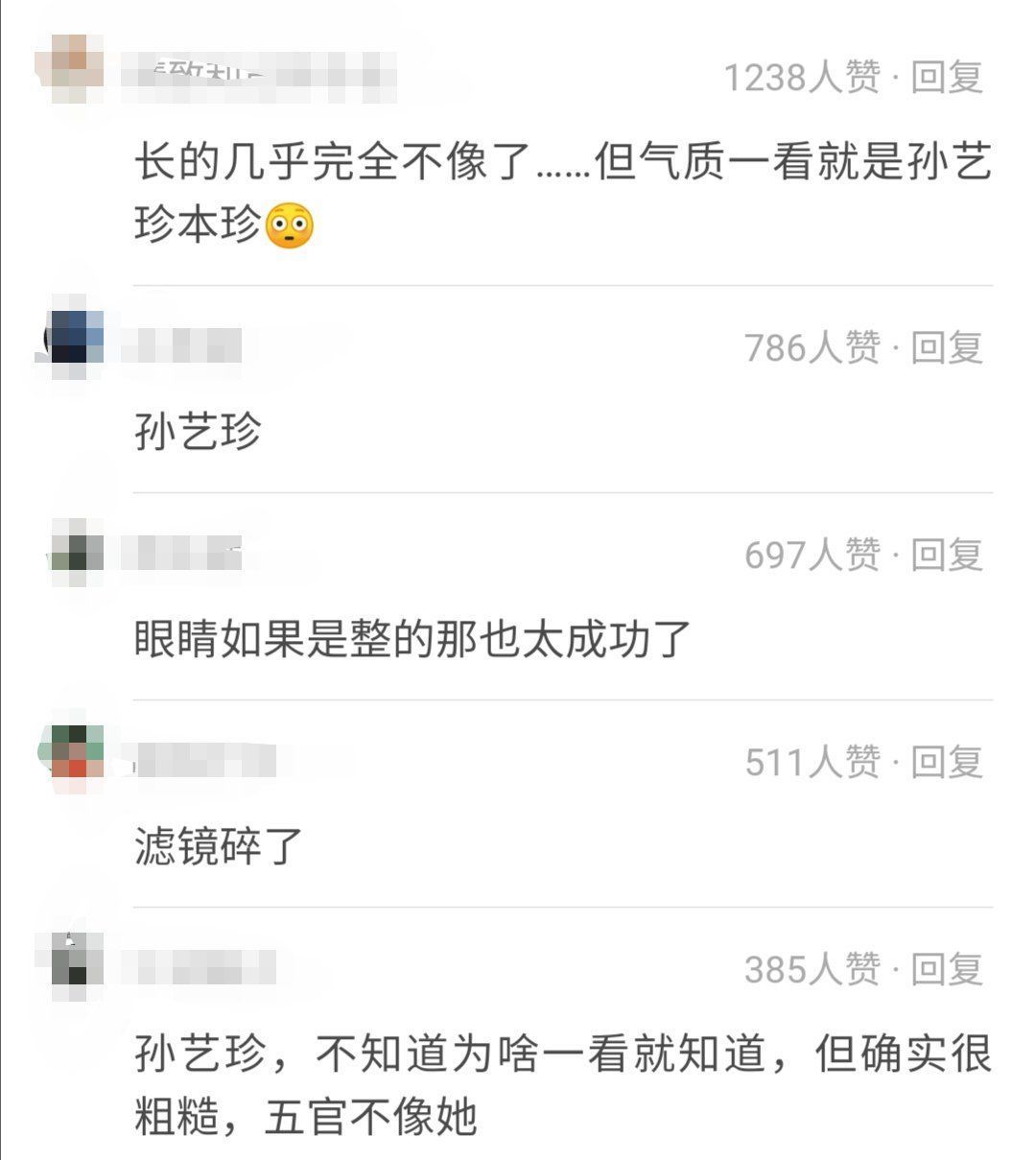
Task: Reply to the comment with 385 likes
Action: coord(947,969)
